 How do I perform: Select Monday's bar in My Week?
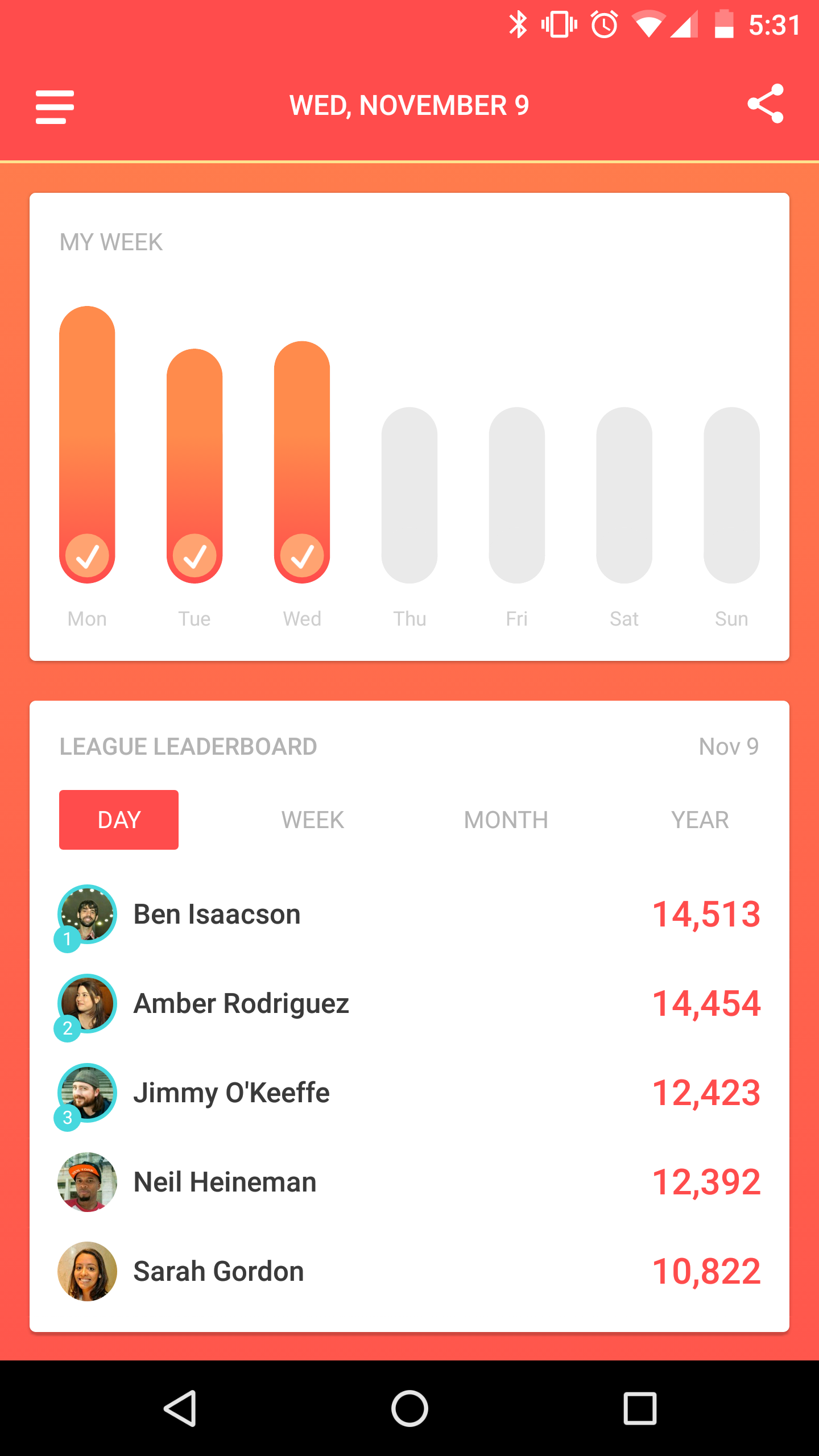pyautogui.click(x=87, y=445)
